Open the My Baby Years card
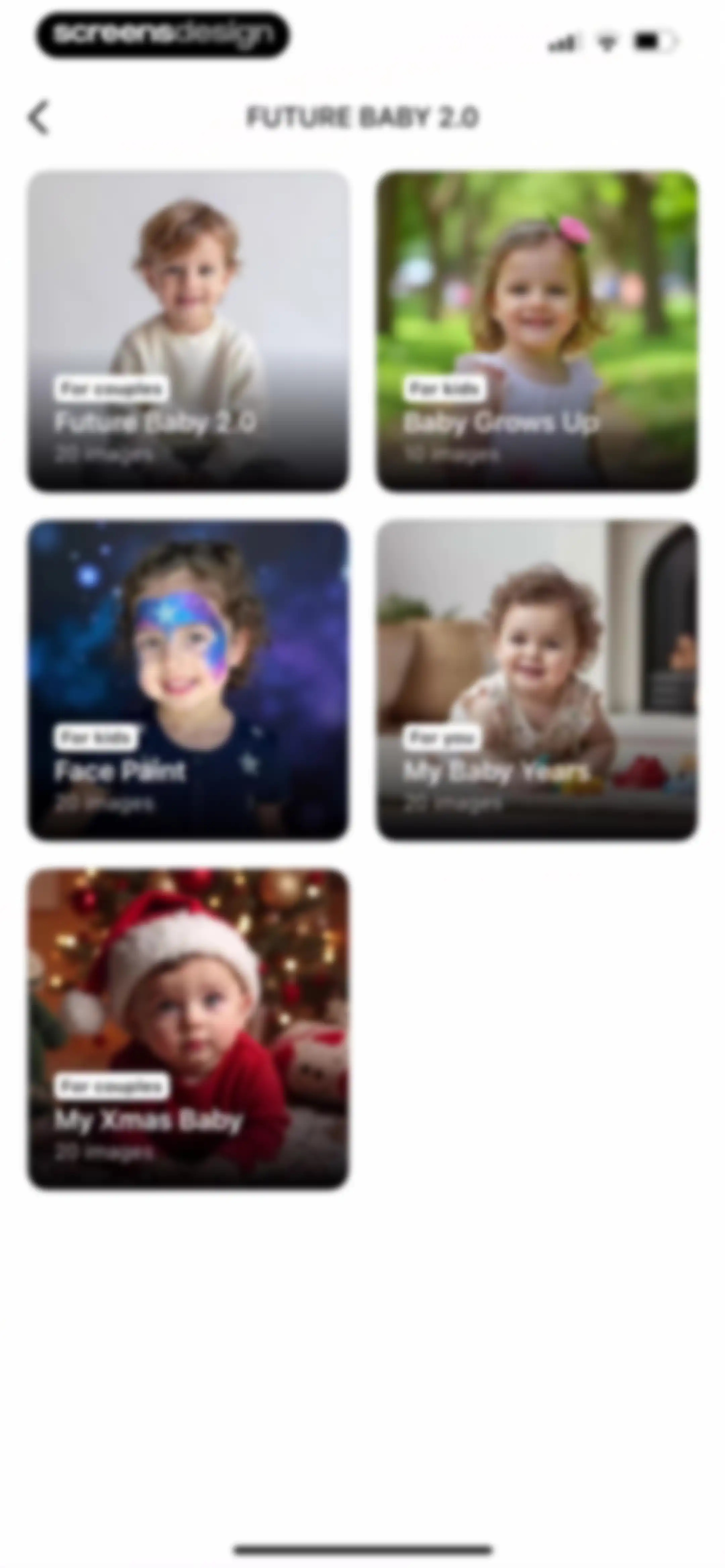725x1568 pixels. click(x=537, y=680)
